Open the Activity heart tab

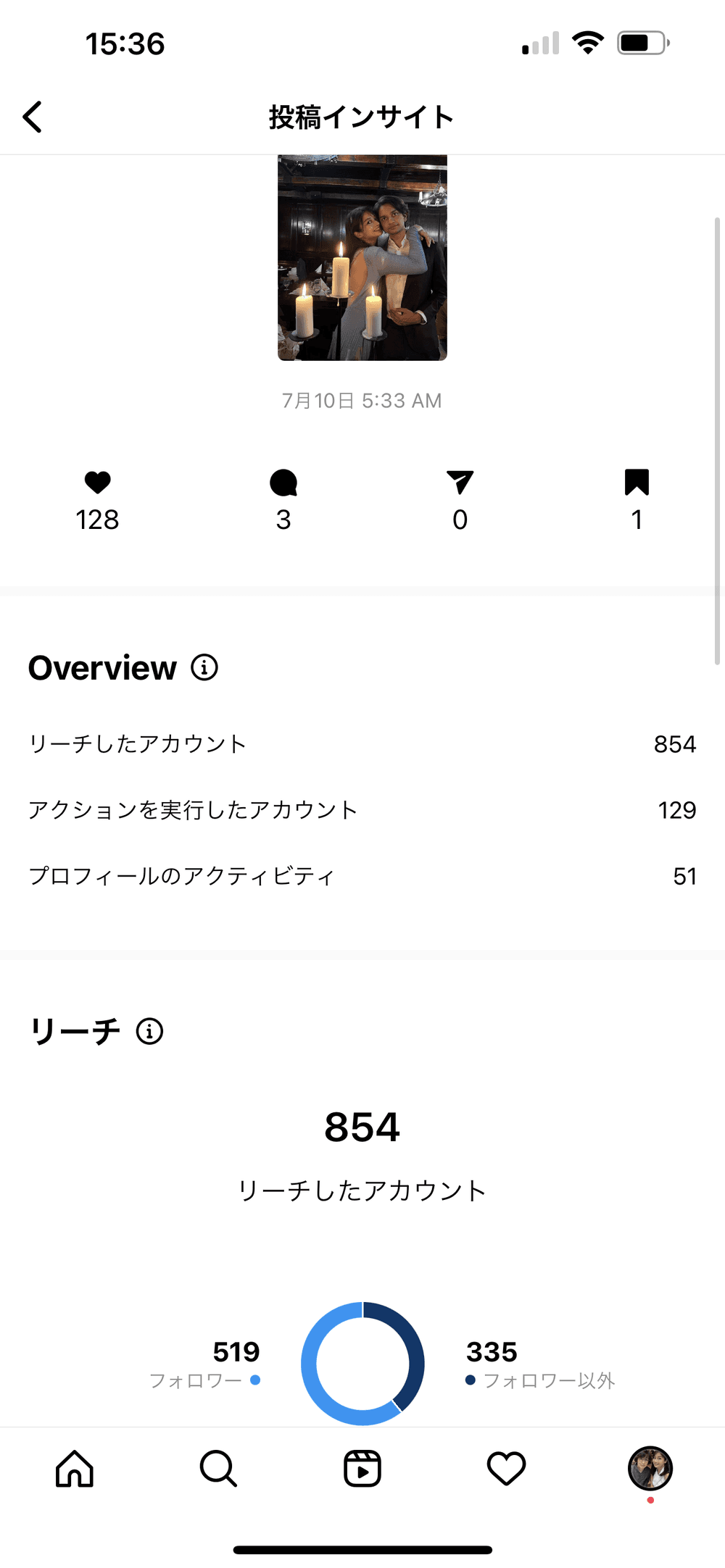[x=506, y=1469]
